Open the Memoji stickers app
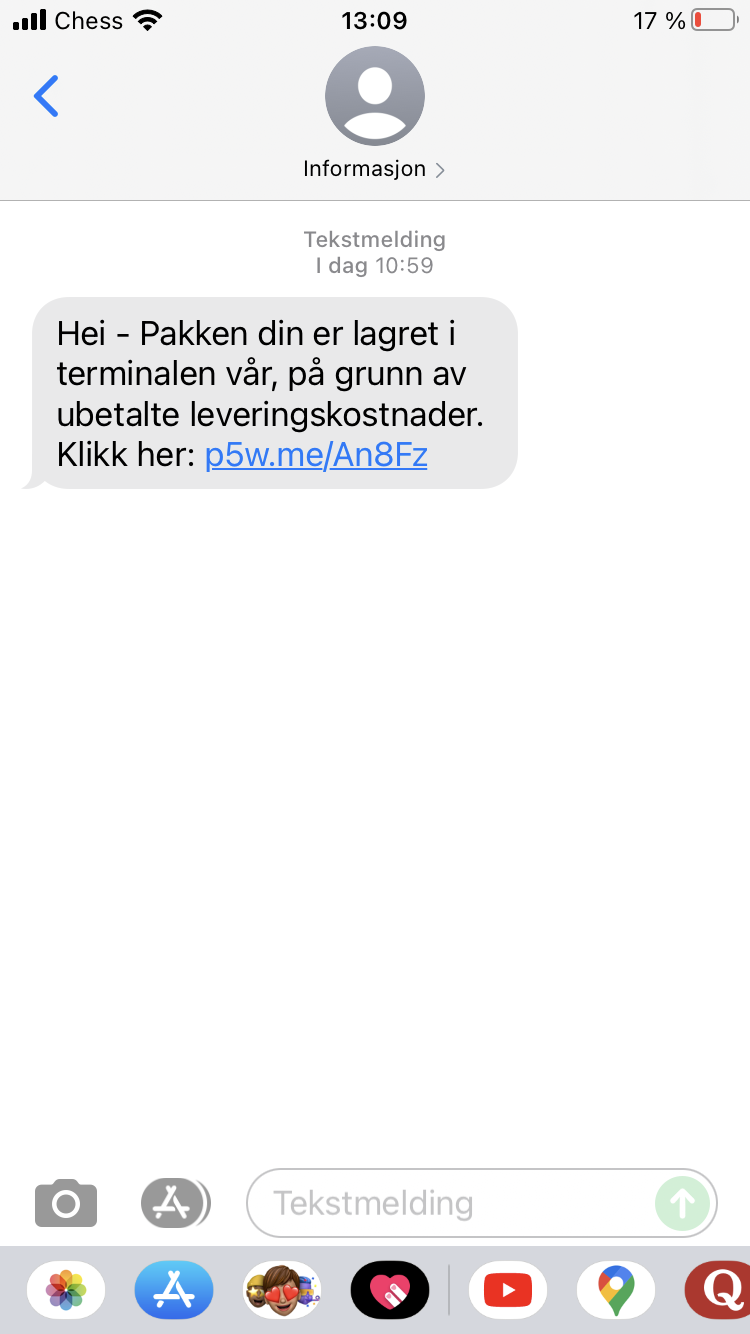750x1334 pixels. click(x=282, y=1290)
